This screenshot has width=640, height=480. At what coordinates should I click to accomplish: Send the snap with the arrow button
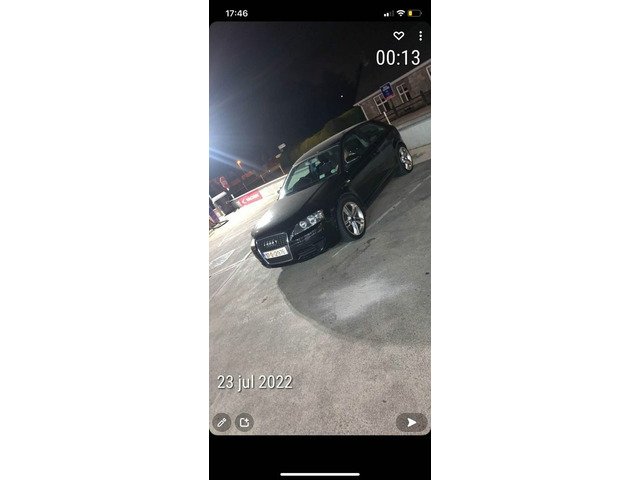coord(411,422)
